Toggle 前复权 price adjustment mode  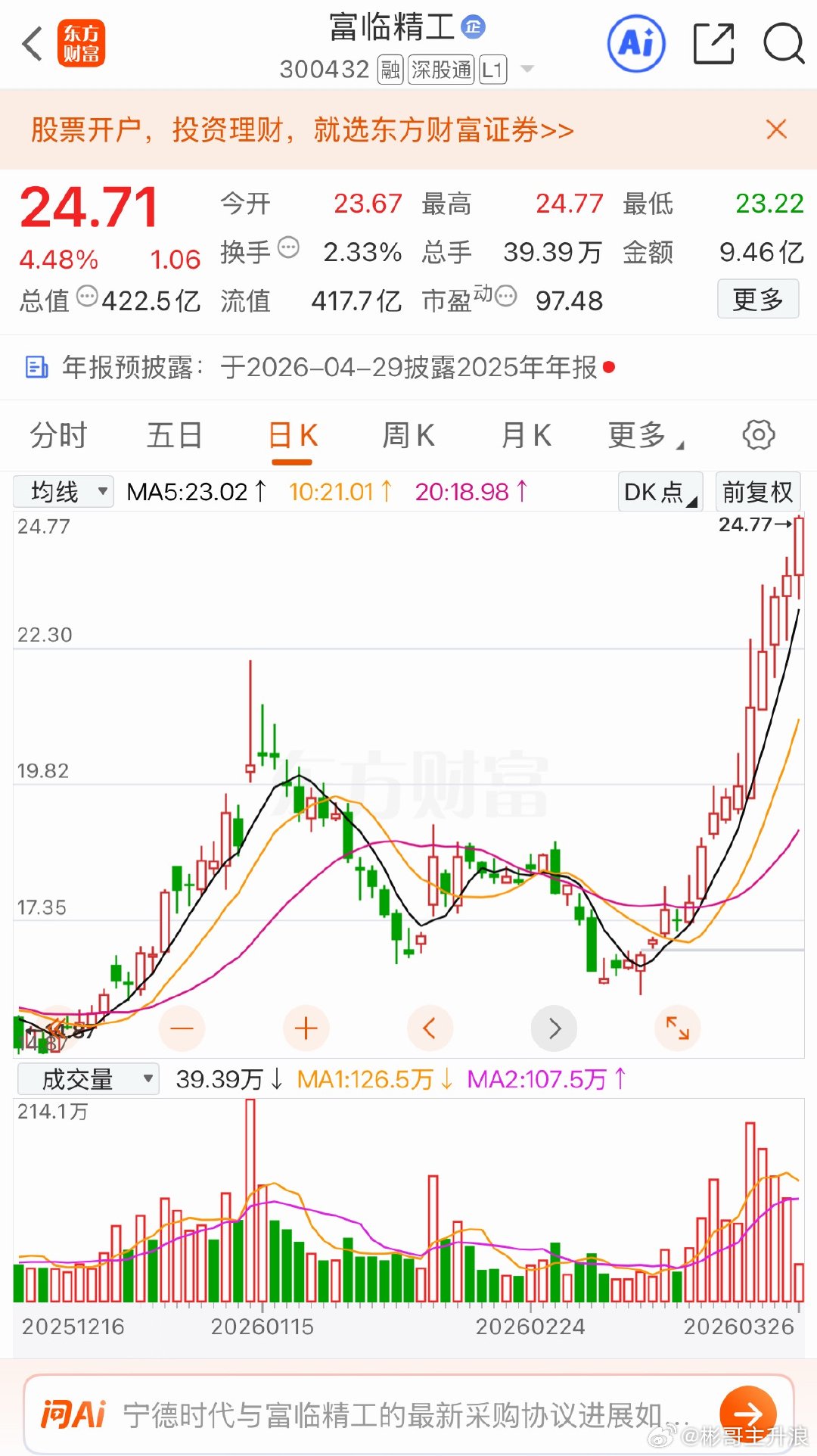tap(756, 491)
